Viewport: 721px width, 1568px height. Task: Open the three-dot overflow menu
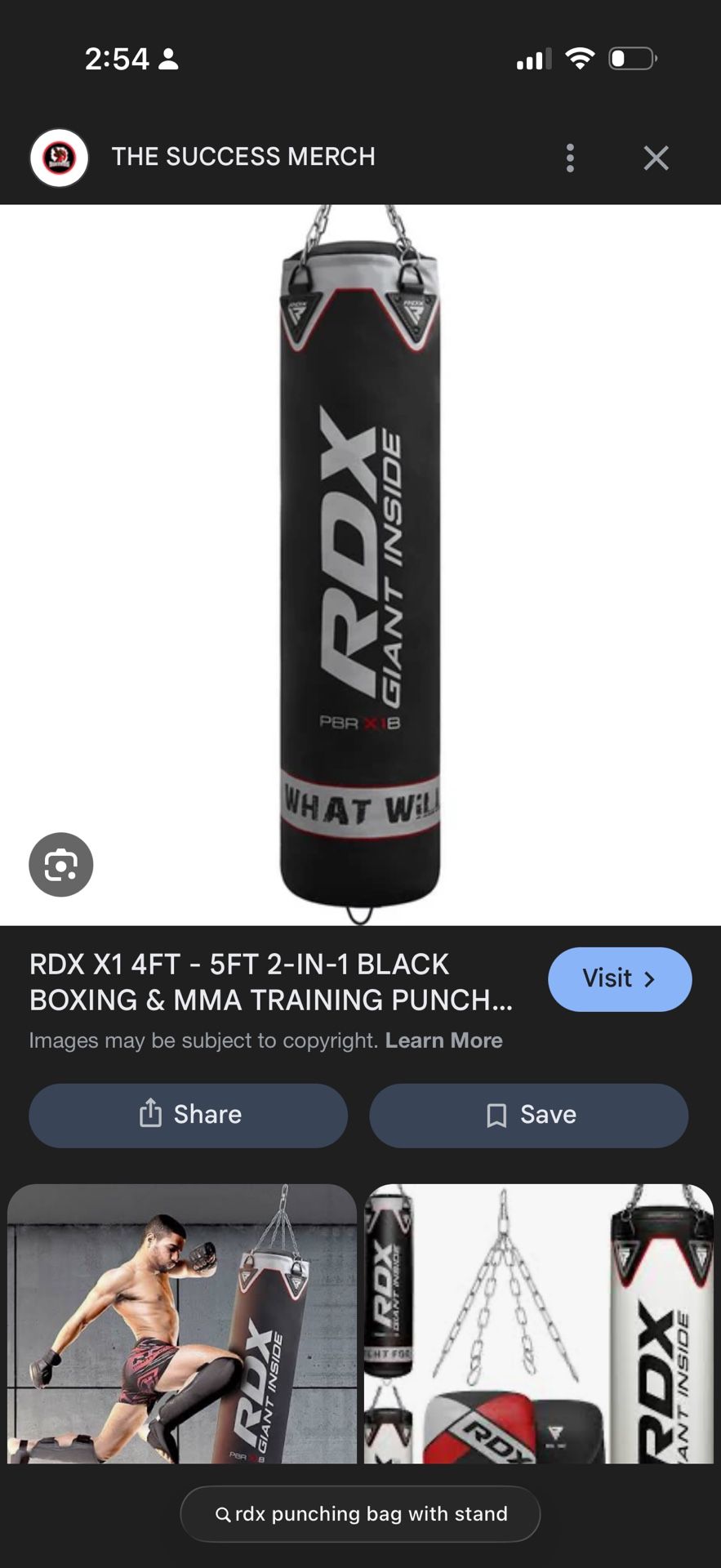point(570,158)
